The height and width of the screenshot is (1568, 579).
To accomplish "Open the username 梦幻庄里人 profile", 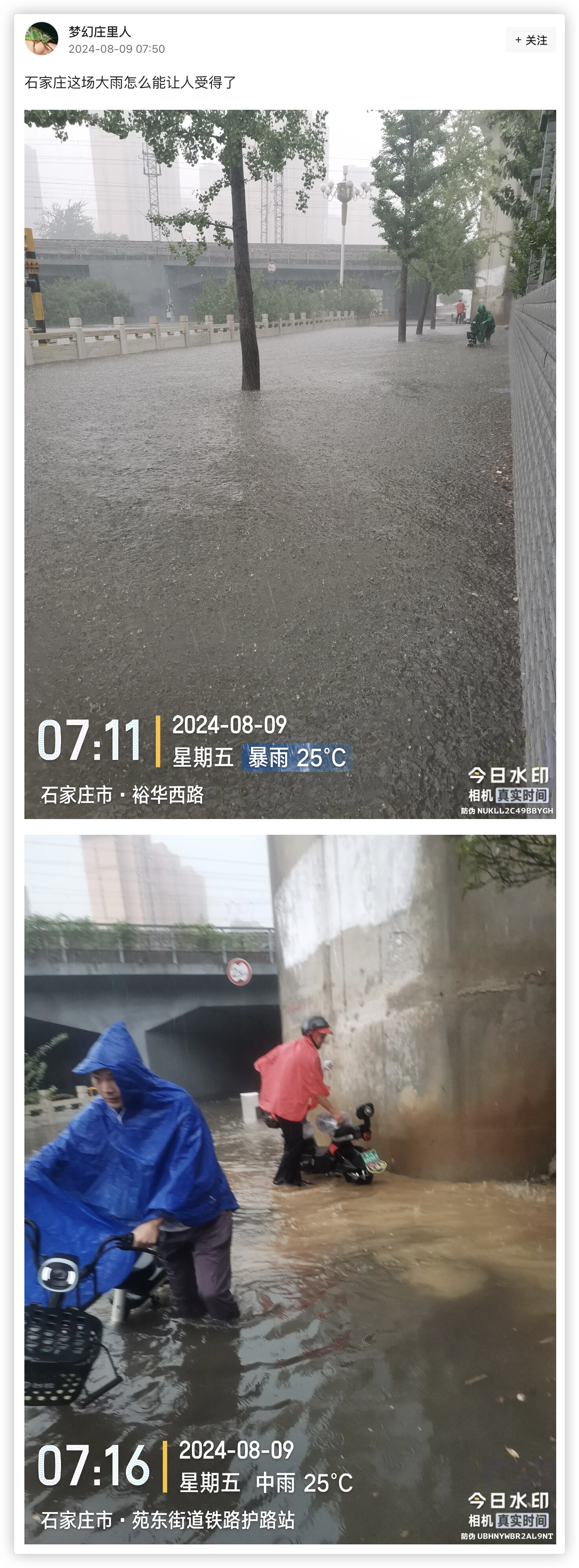I will tap(99, 31).
